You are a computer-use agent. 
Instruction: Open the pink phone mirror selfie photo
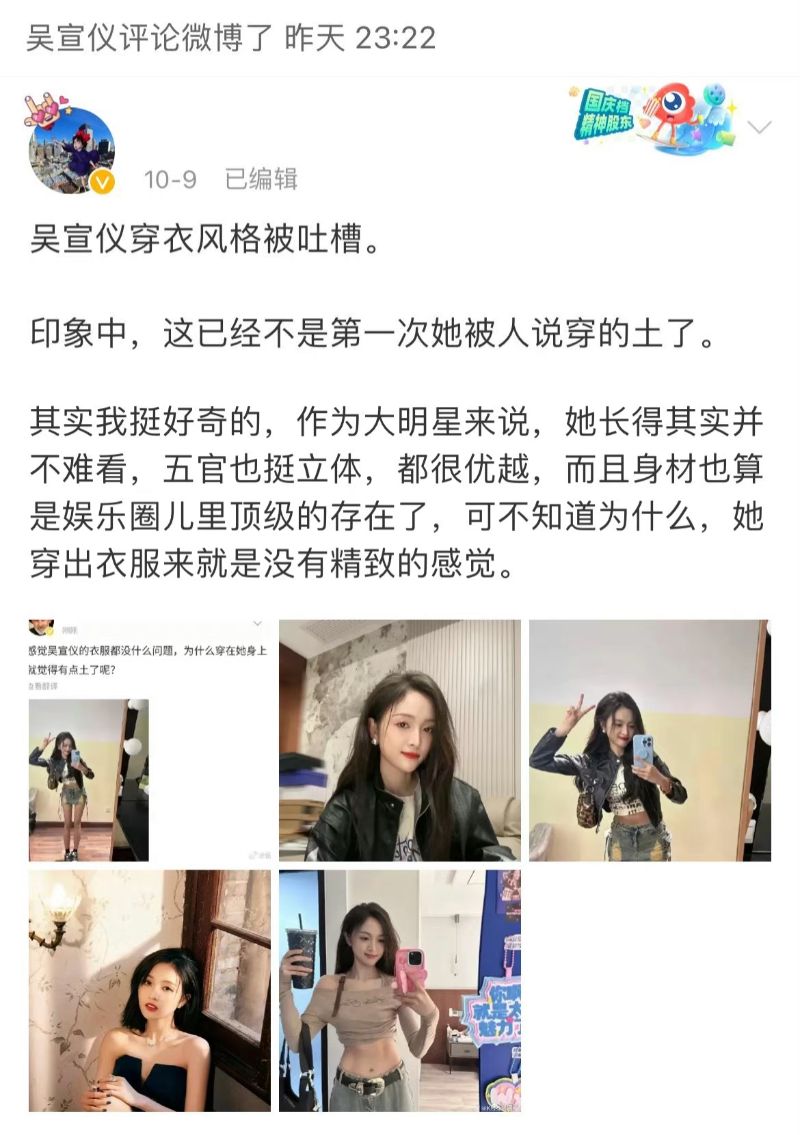coord(399,990)
